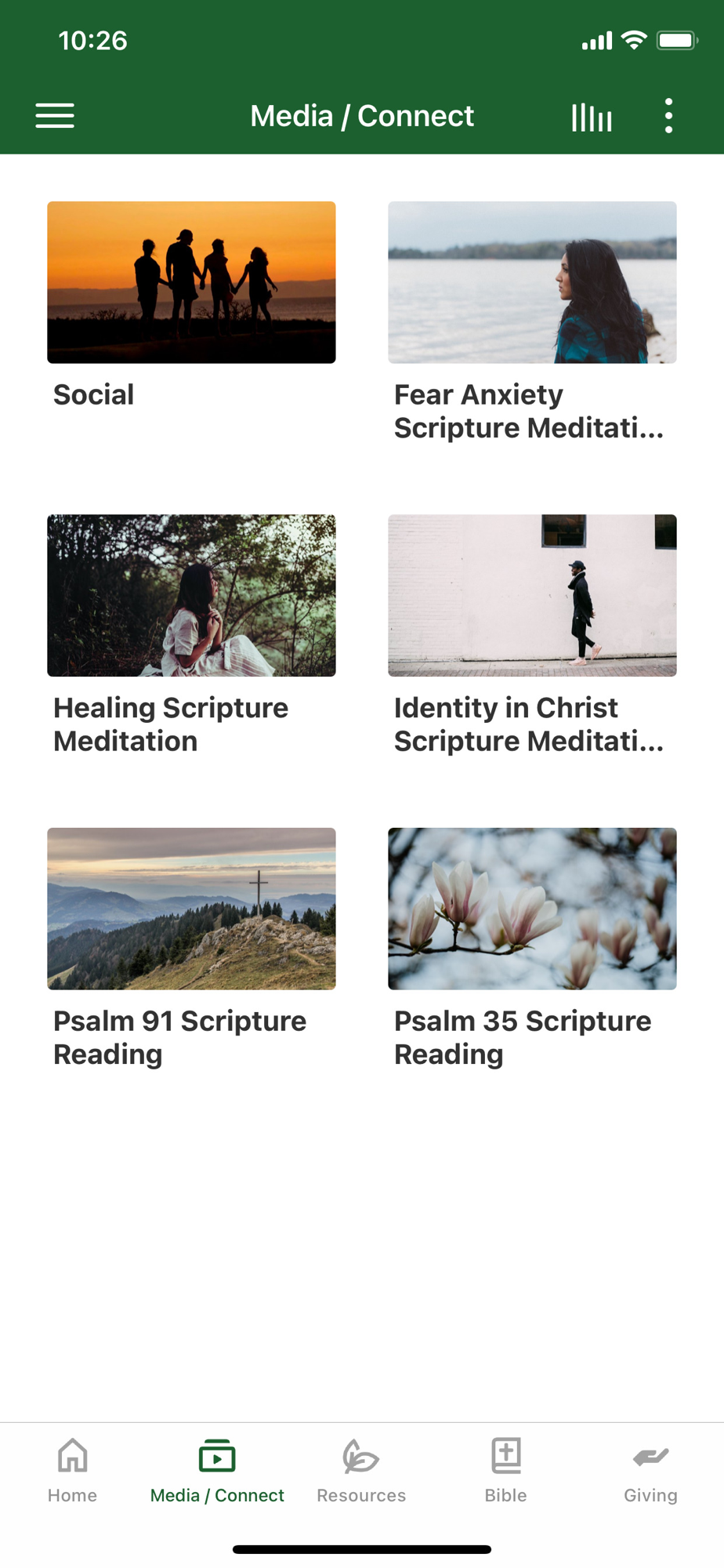Open the hamburger drawer menu

pos(55,116)
